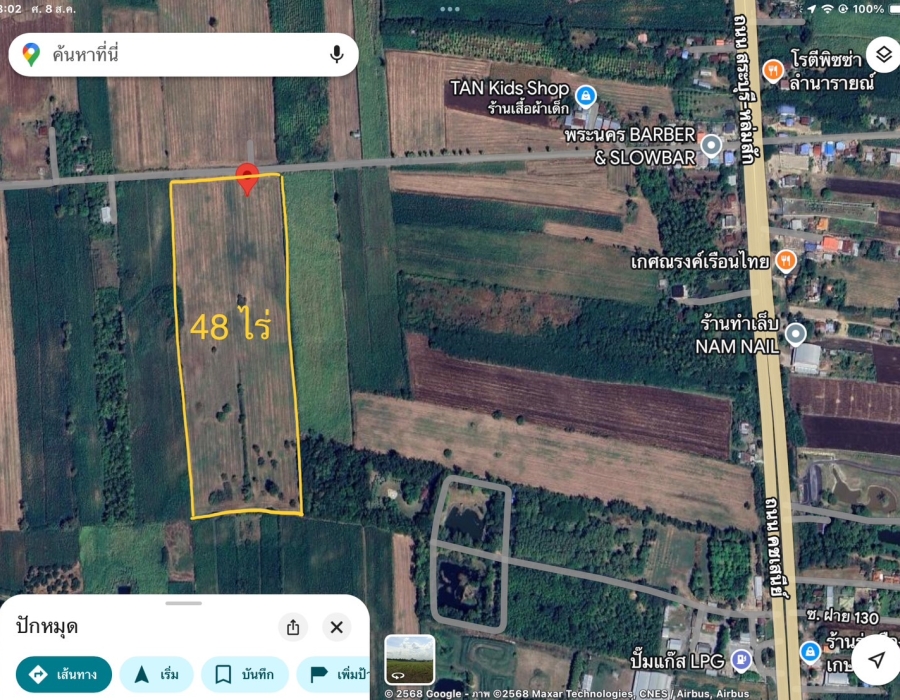Image resolution: width=900 pixels, height=700 pixels.
Task: Open the search field ค้นหาที่นี่
Action: [x=180, y=54]
